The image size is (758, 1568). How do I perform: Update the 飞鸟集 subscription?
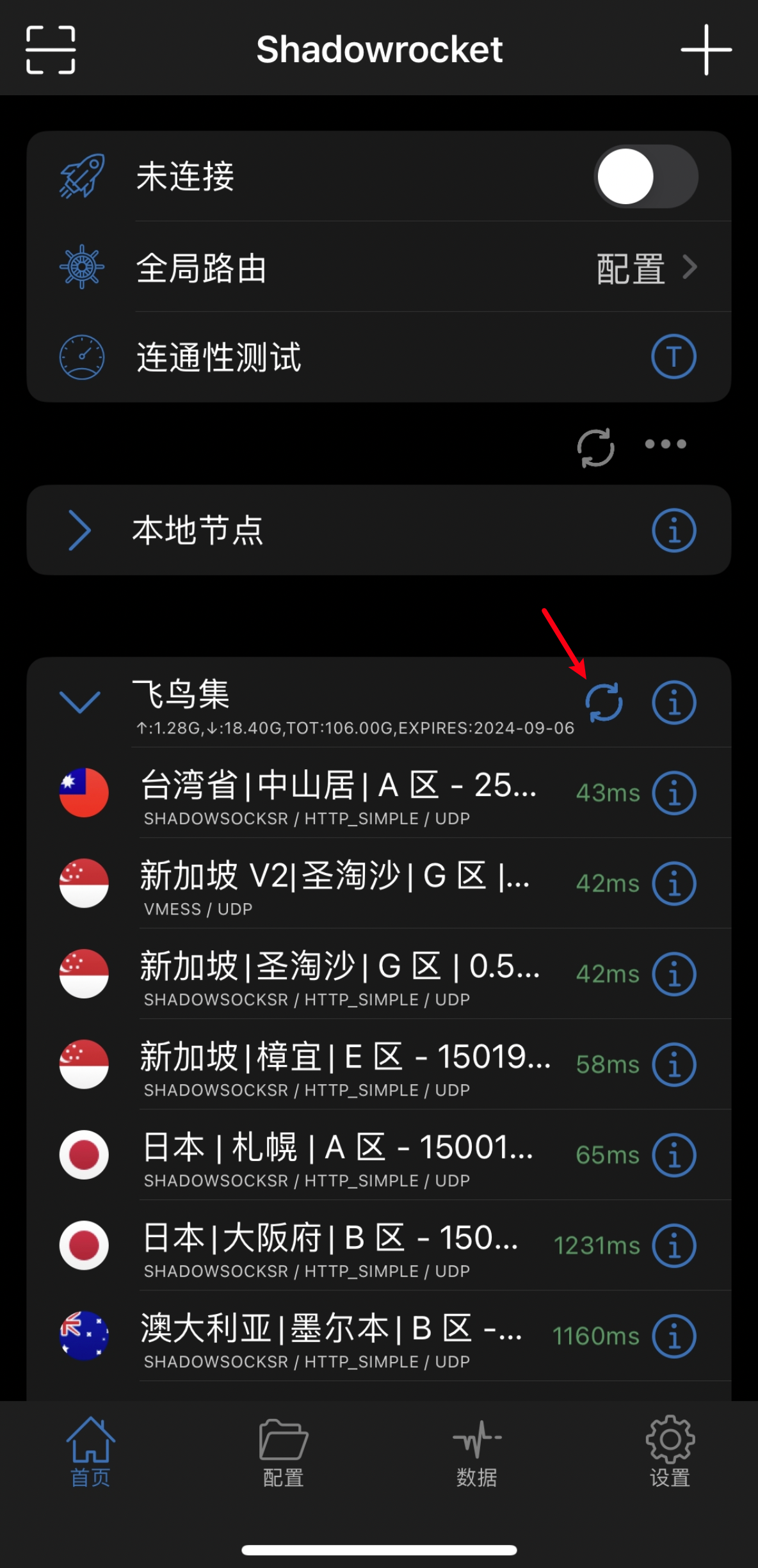coord(604,702)
